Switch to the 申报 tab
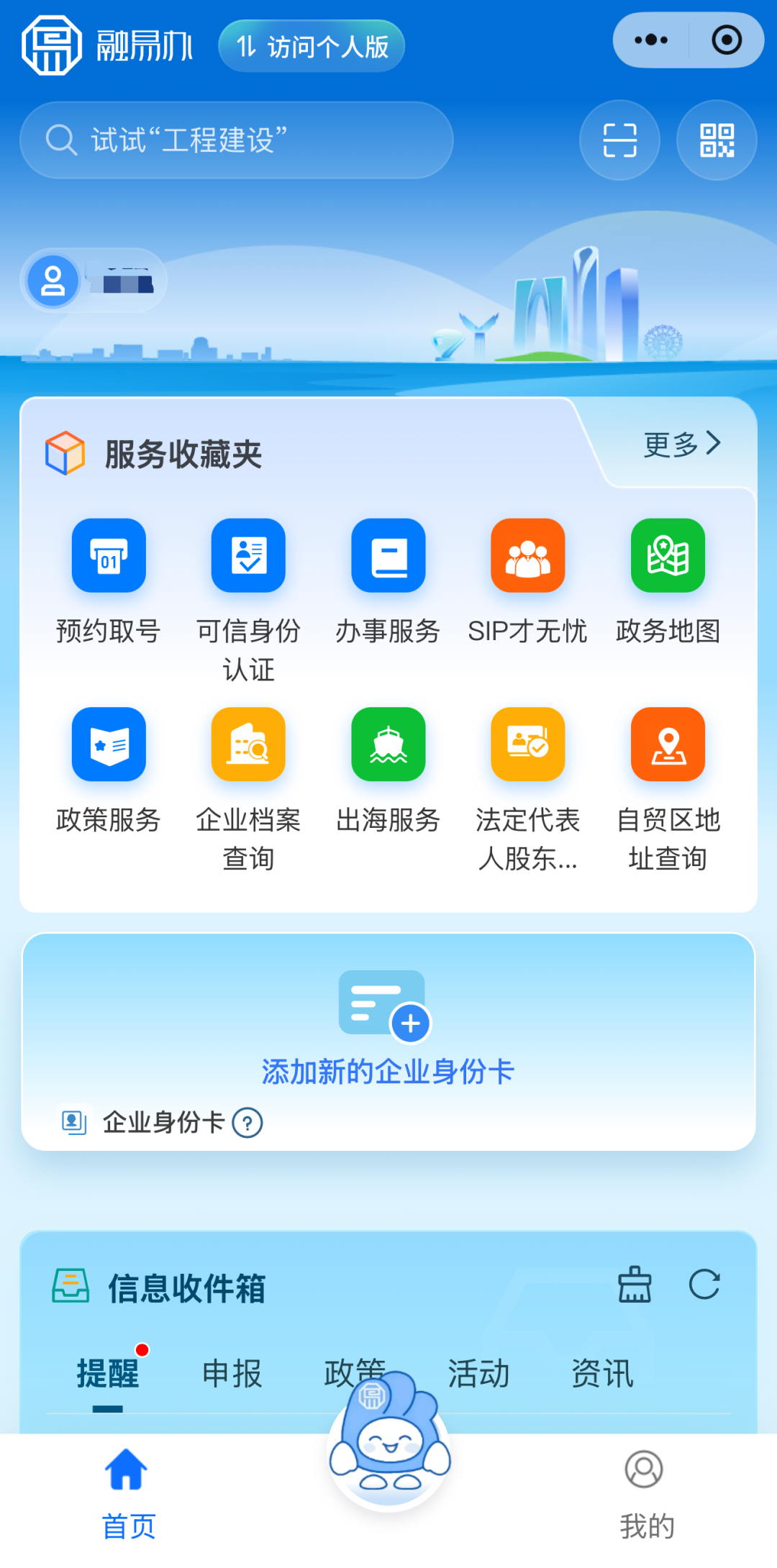Screen dimensions: 777x1568 click(232, 1373)
